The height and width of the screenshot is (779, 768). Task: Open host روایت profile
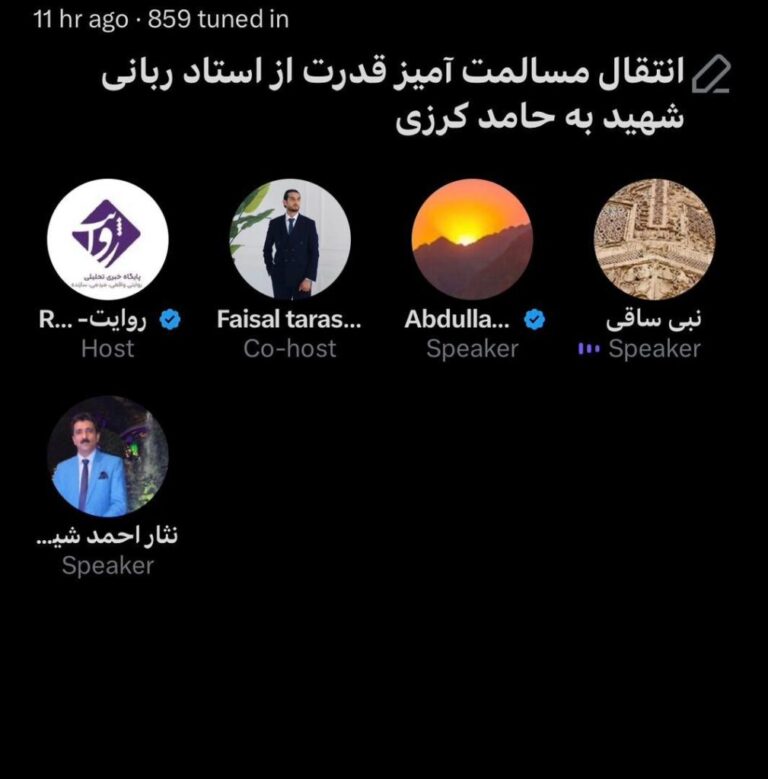107,240
